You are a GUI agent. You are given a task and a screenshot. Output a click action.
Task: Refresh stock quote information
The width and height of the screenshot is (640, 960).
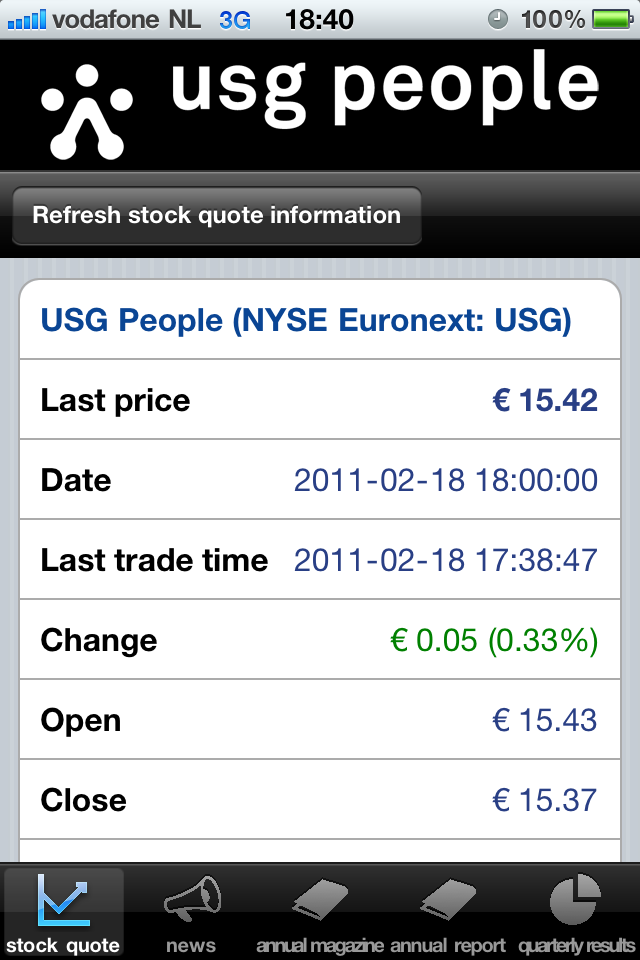[x=216, y=215]
